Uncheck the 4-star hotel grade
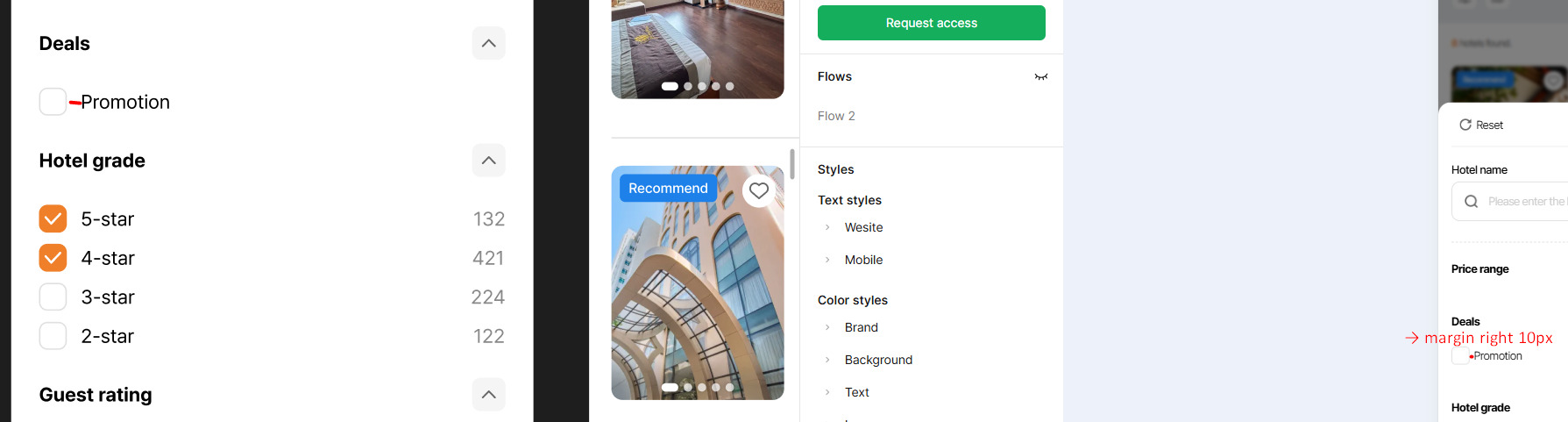The width and height of the screenshot is (1568, 422). pyautogui.click(x=53, y=258)
